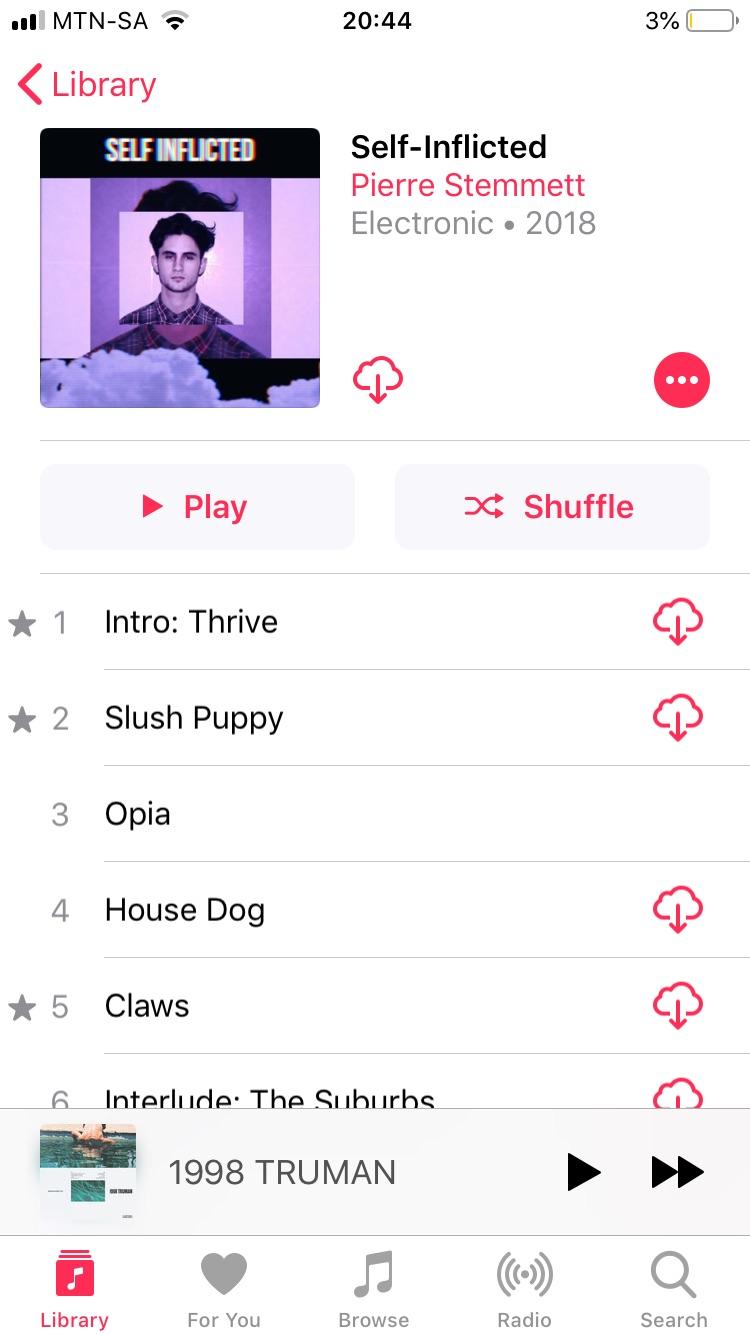The width and height of the screenshot is (750, 1334).
Task: Toggle the star on "Intro: Thrive"
Action: 22,622
